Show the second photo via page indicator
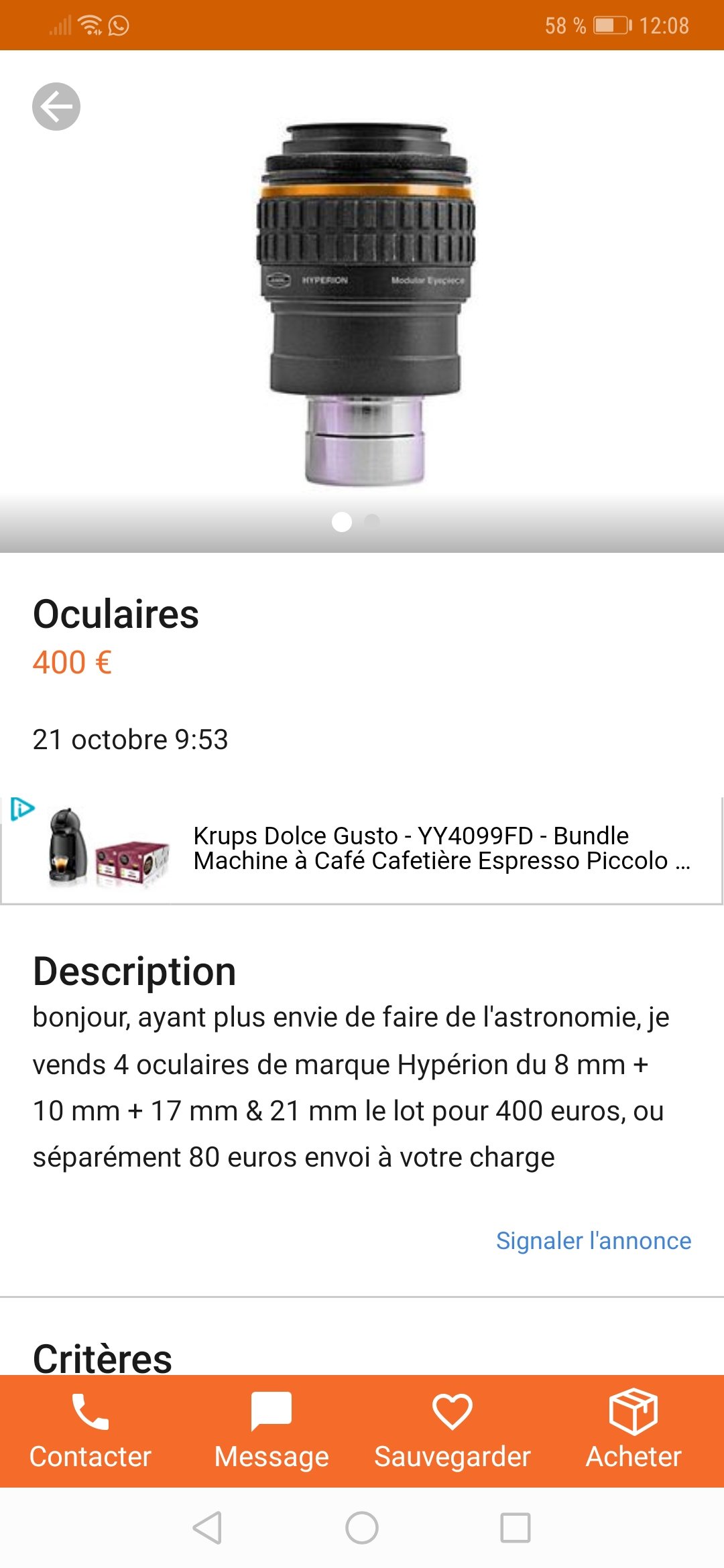The width and height of the screenshot is (724, 1568). pos(372,521)
